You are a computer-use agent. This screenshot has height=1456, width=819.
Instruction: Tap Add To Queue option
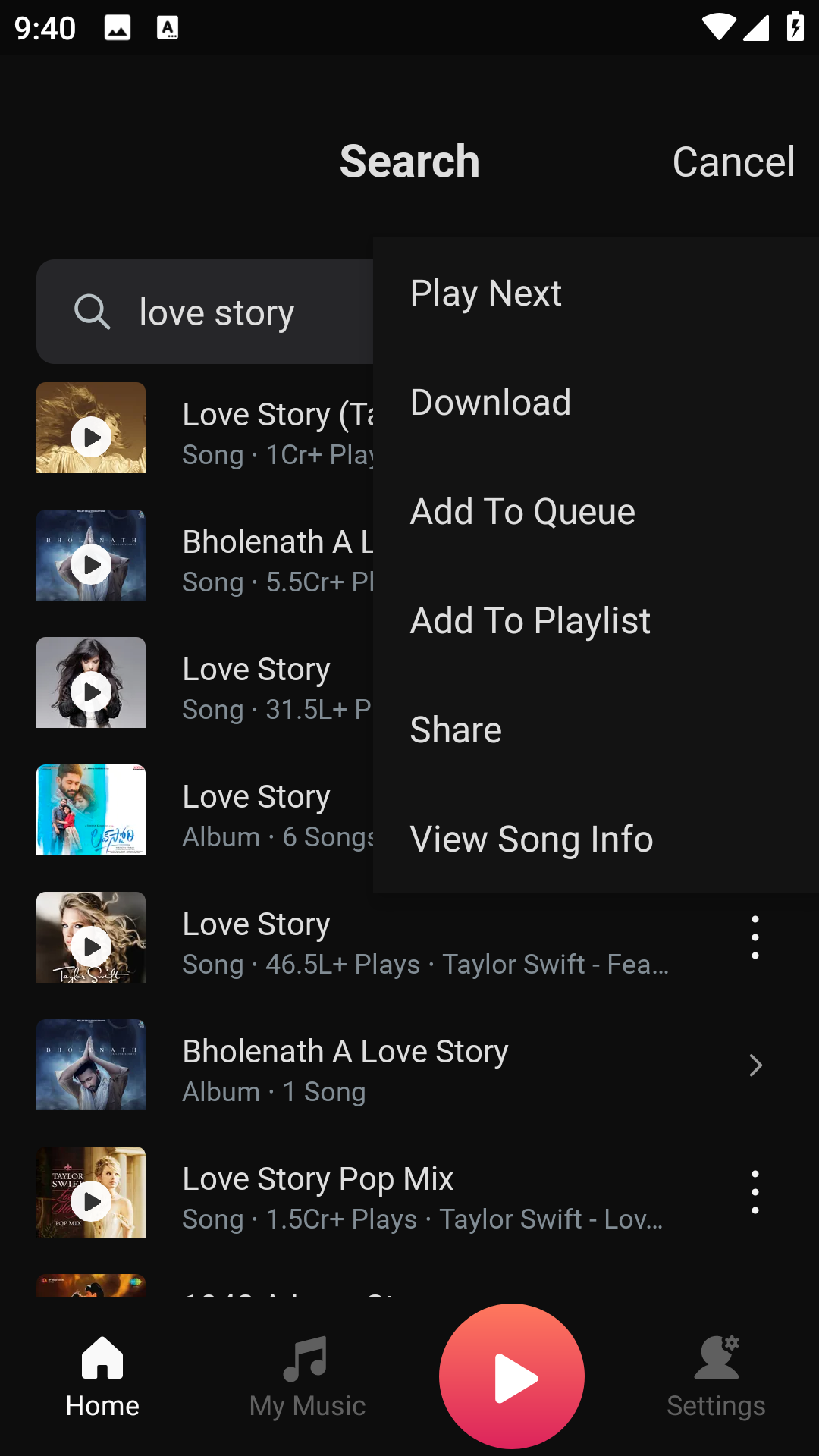[x=522, y=512]
